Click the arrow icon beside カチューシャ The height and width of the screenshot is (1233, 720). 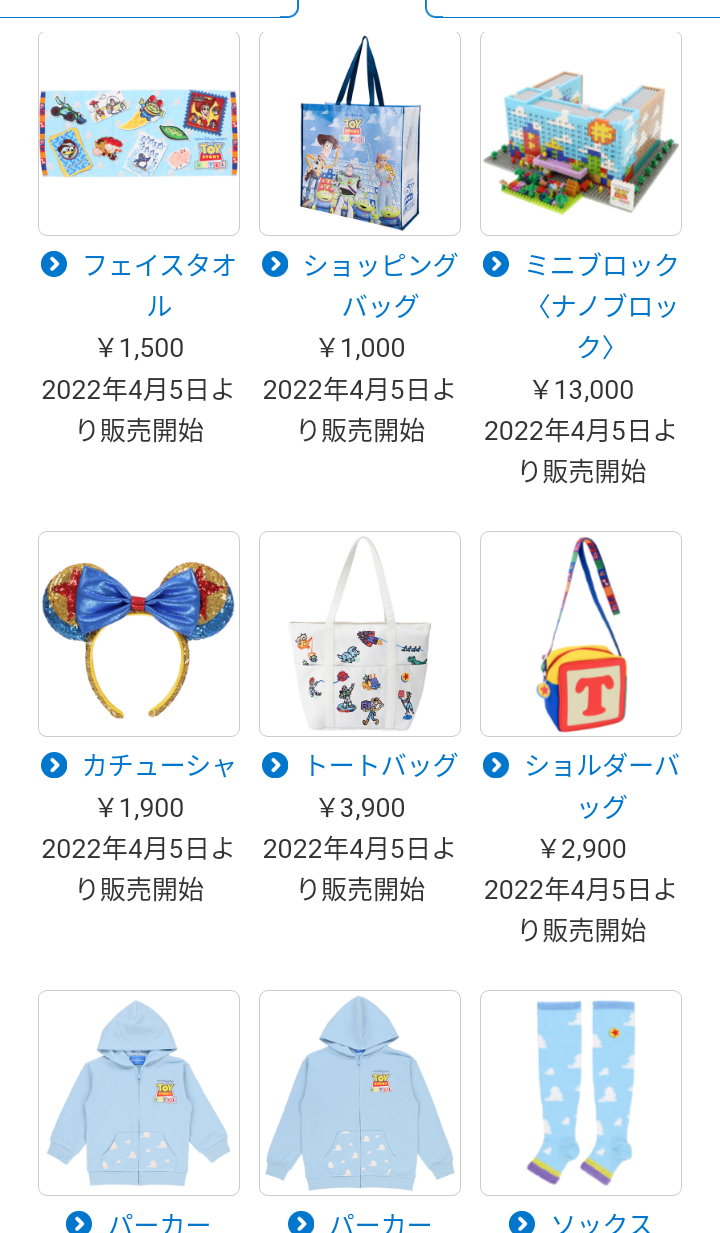point(54,765)
